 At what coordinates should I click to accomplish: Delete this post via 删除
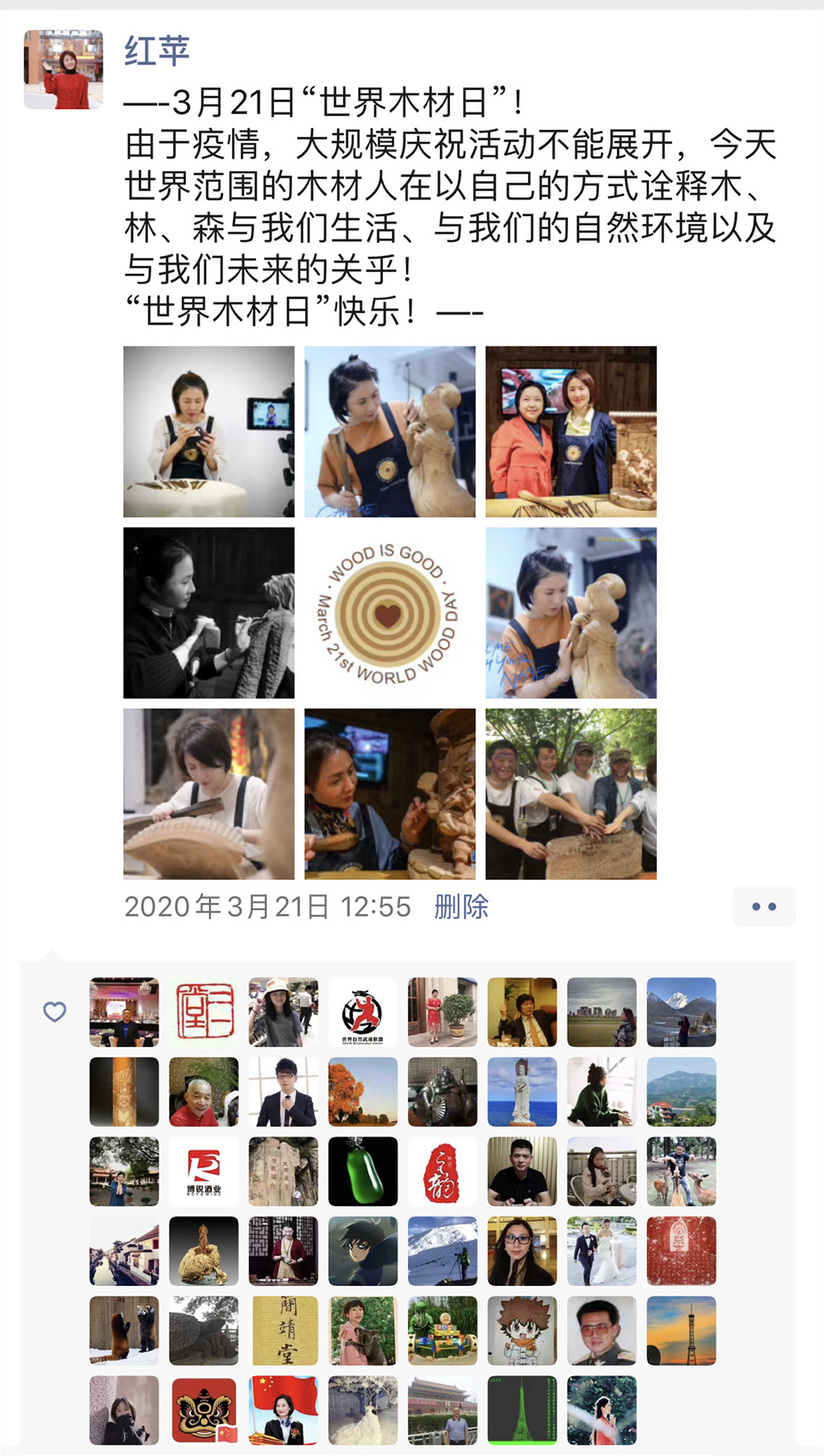(x=461, y=907)
